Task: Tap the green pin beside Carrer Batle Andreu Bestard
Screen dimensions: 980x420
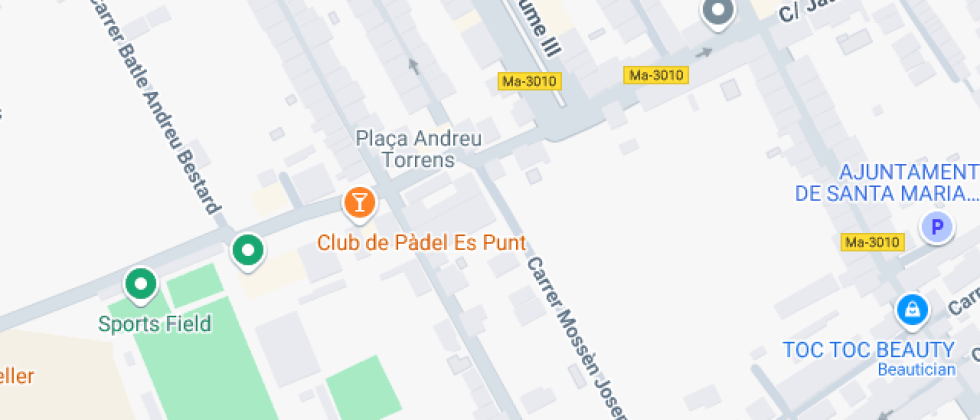Action: click(x=247, y=250)
